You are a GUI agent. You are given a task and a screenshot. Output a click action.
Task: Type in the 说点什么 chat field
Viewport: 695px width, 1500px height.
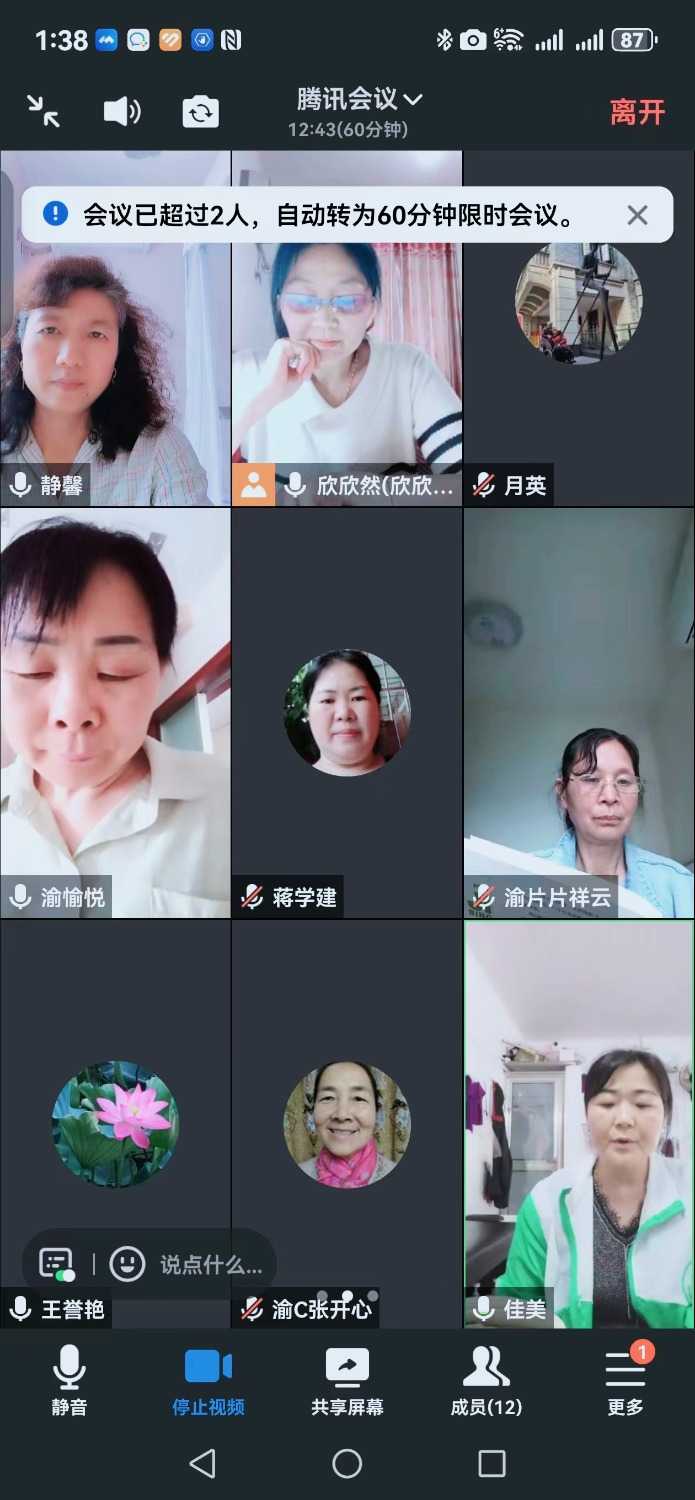[211, 1265]
